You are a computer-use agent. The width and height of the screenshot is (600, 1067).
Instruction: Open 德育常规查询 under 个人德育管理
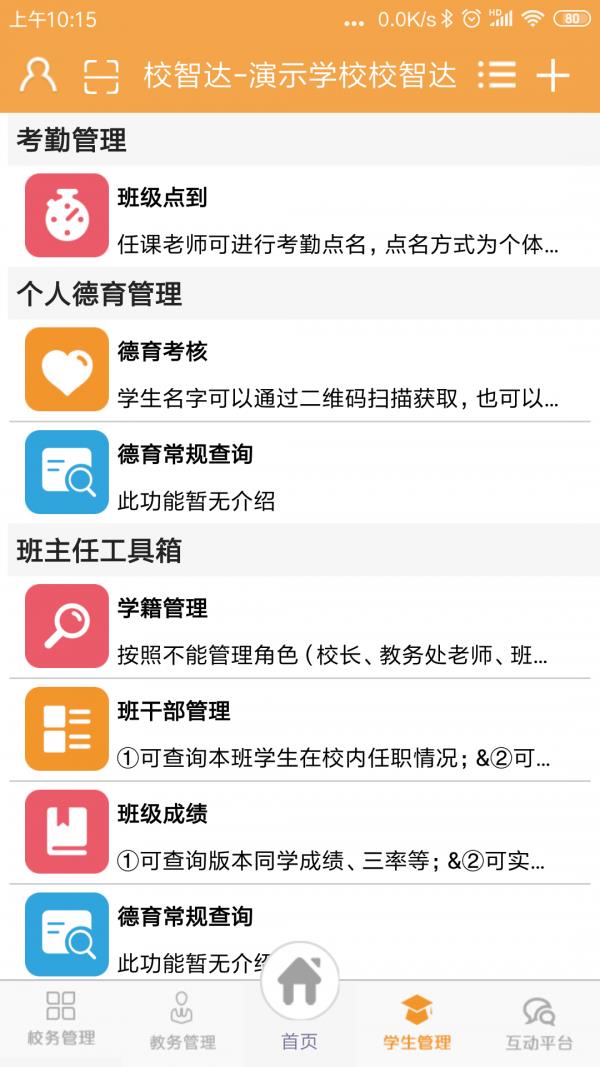(x=300, y=472)
